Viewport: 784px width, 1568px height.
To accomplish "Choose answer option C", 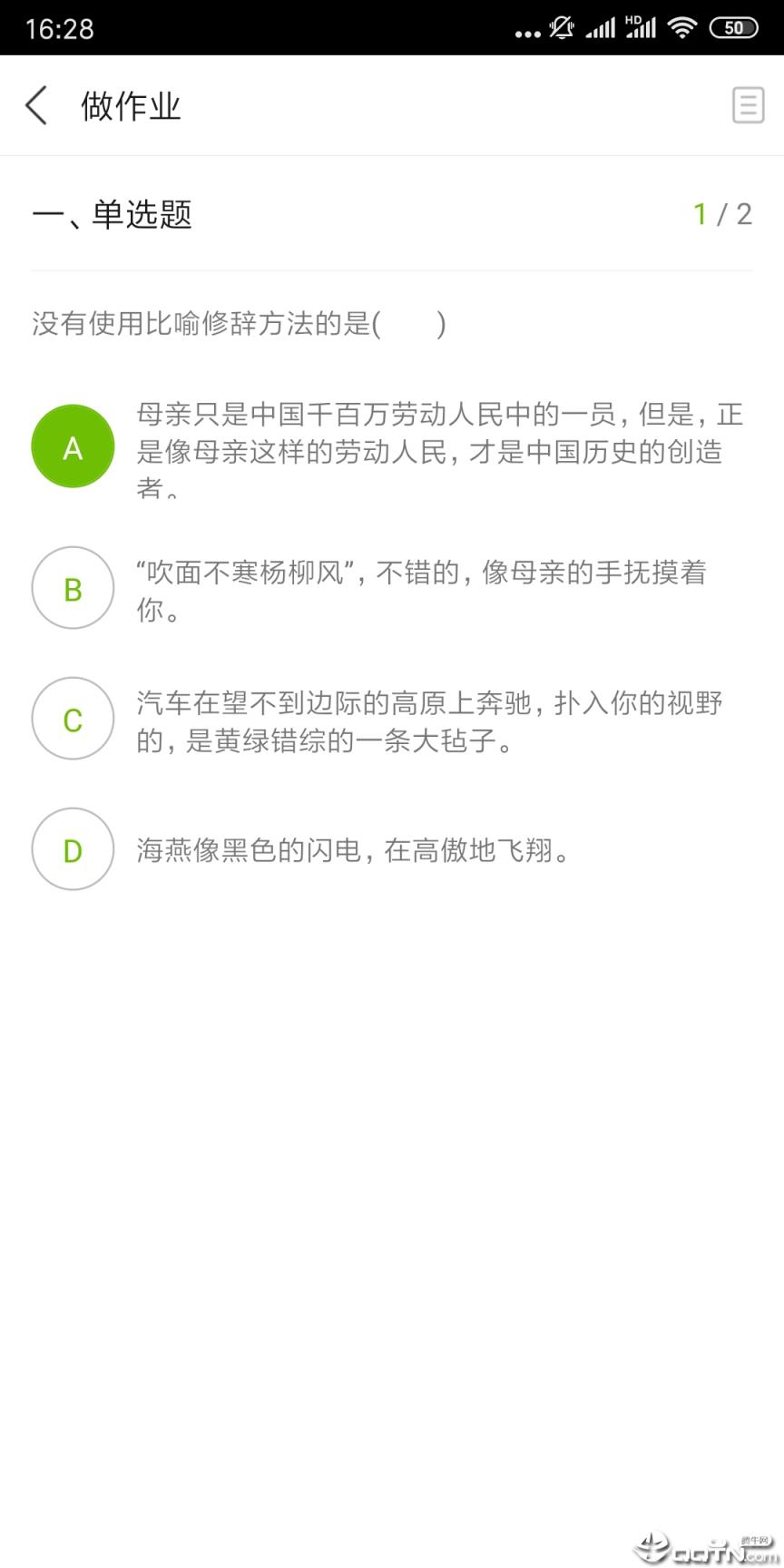I will tap(73, 718).
